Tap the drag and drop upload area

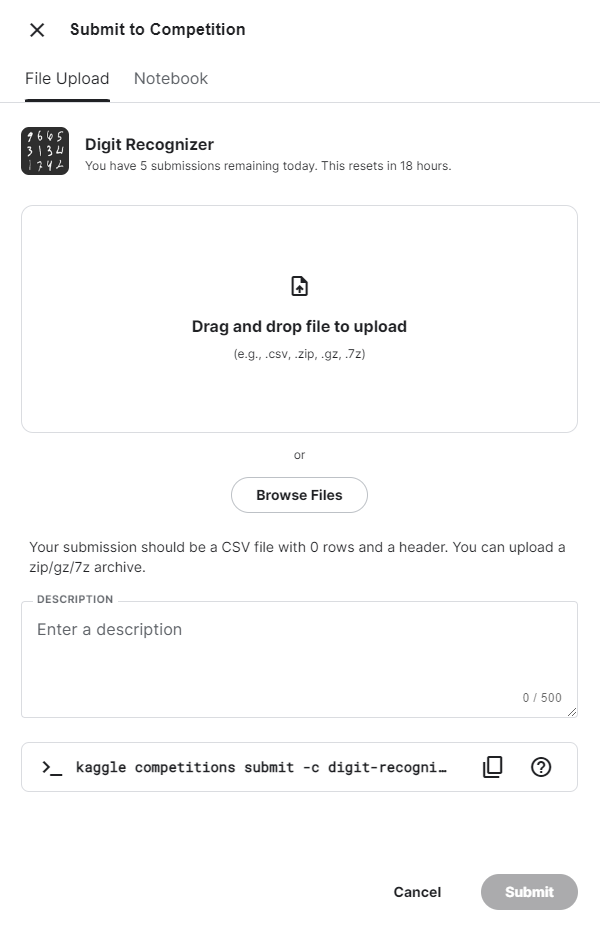pyautogui.click(x=299, y=319)
